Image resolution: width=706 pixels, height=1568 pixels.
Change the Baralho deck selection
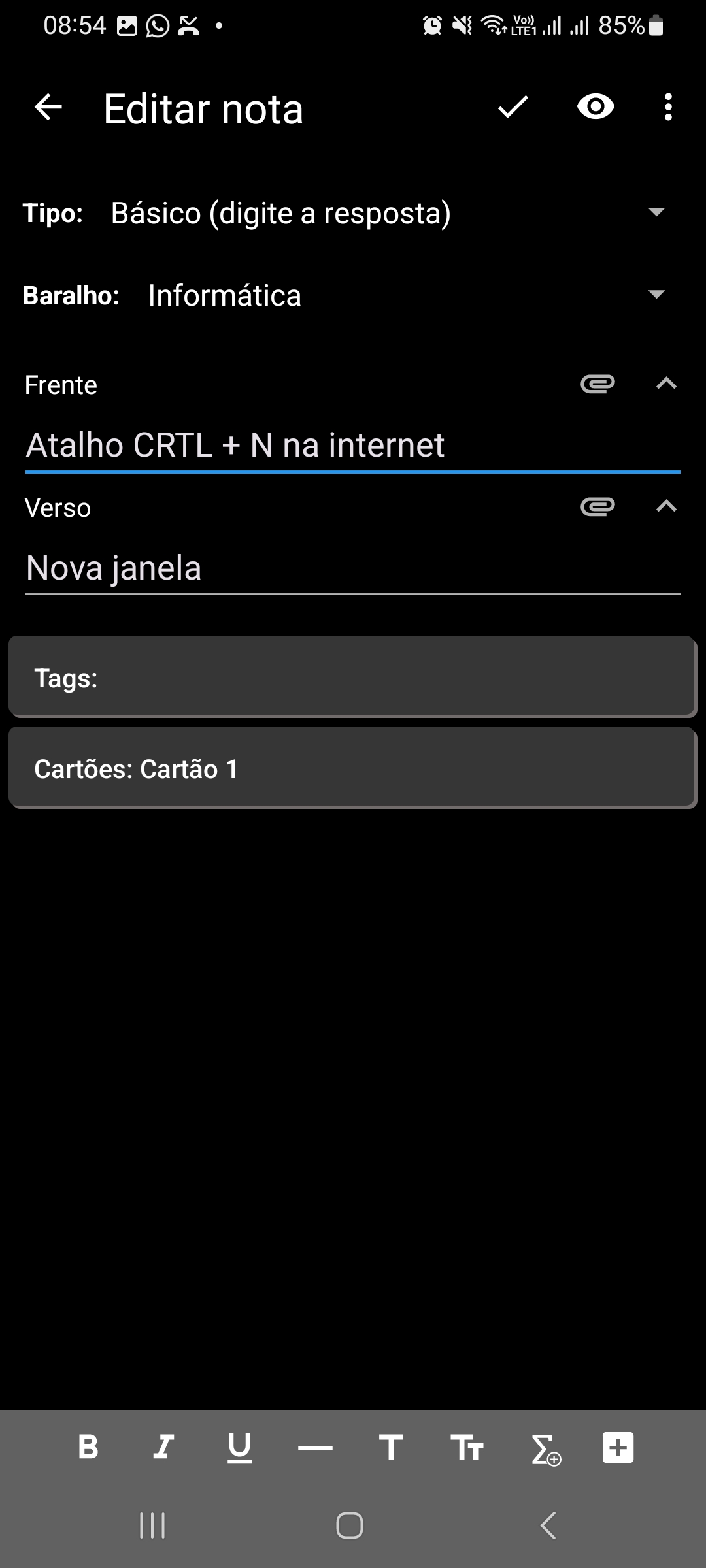coord(405,295)
